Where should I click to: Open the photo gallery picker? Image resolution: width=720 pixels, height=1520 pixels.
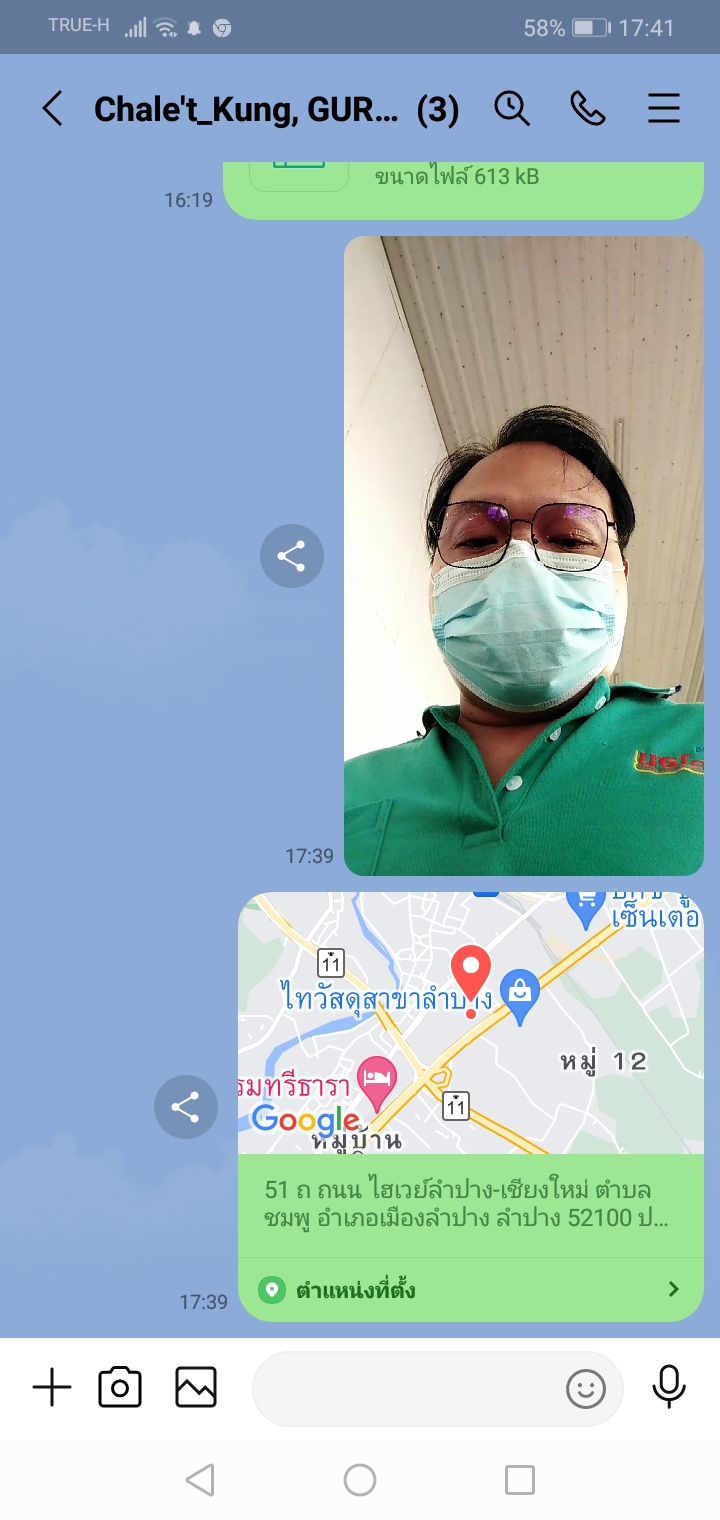coord(196,1388)
